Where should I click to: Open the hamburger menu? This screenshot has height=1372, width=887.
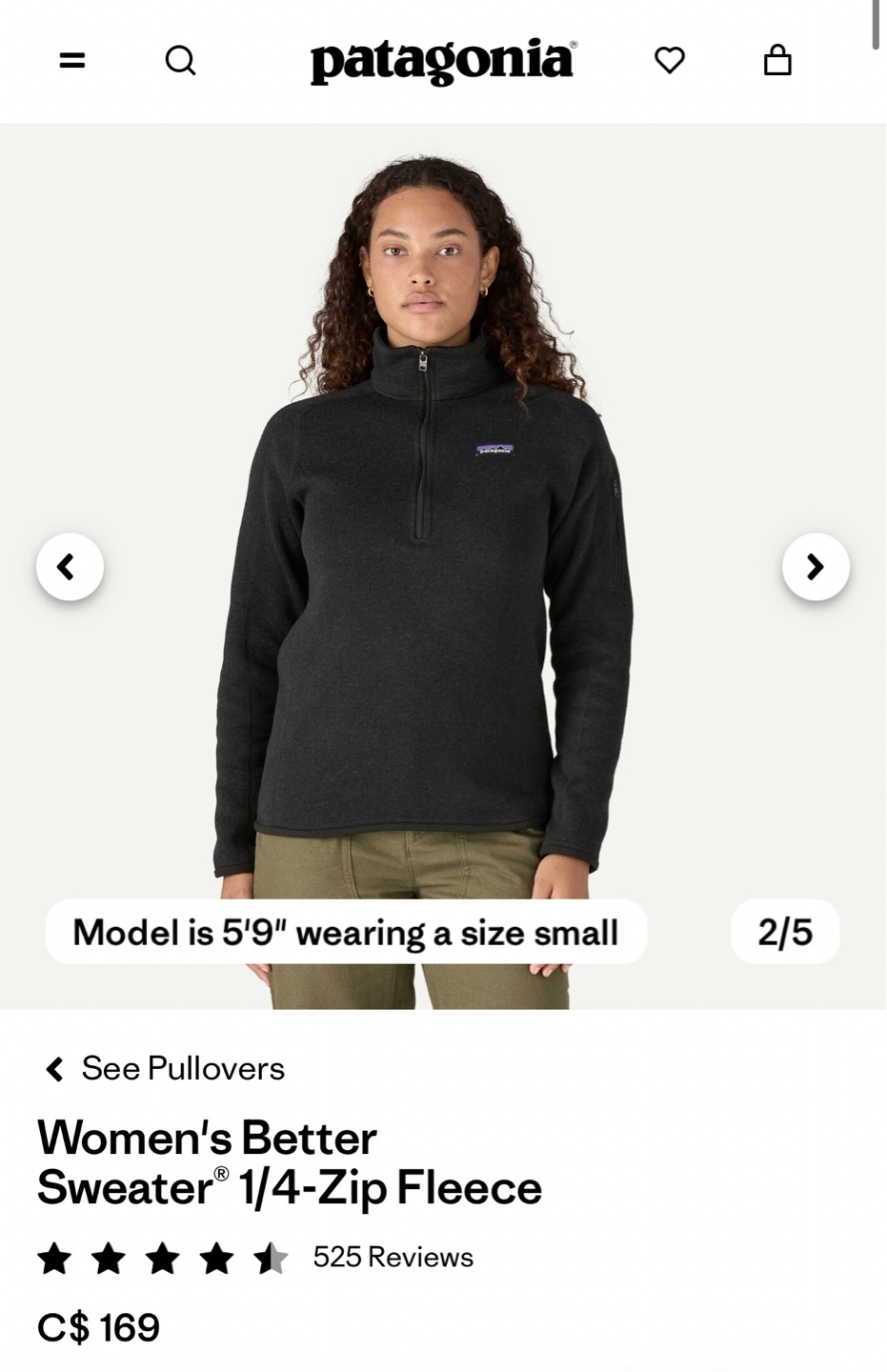click(x=72, y=61)
